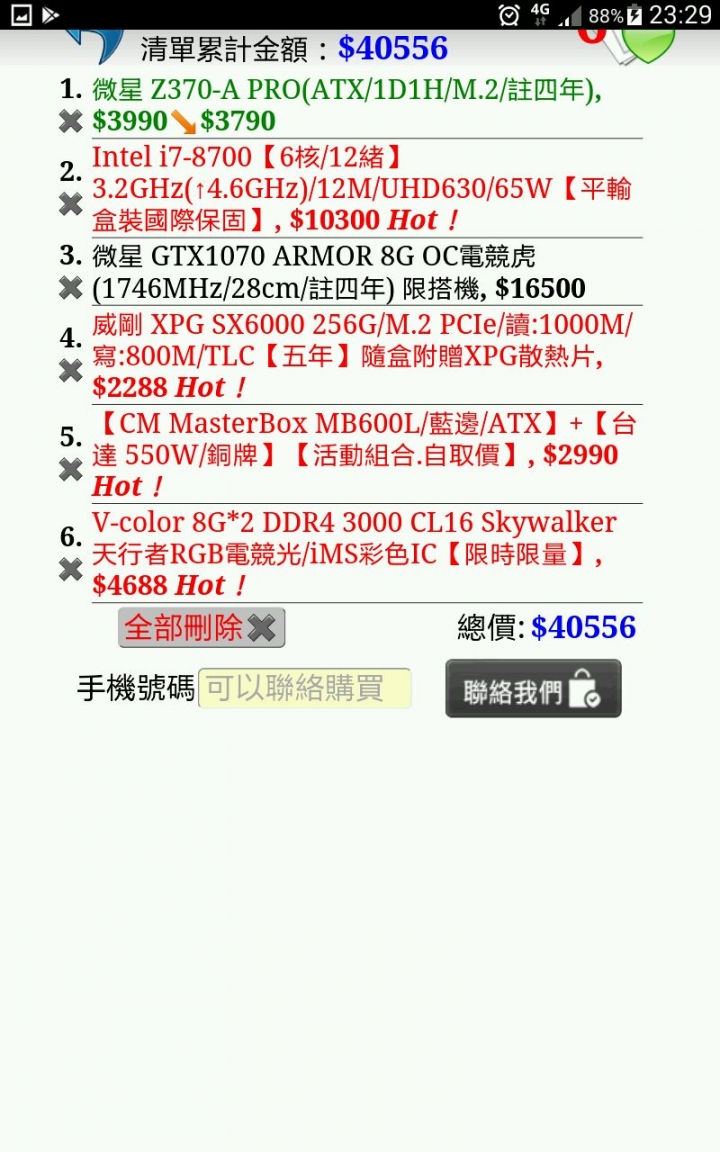This screenshot has height=1152, width=720.
Task: Remove the 微星 Z370-A PRO motherboard item
Action: point(70,122)
